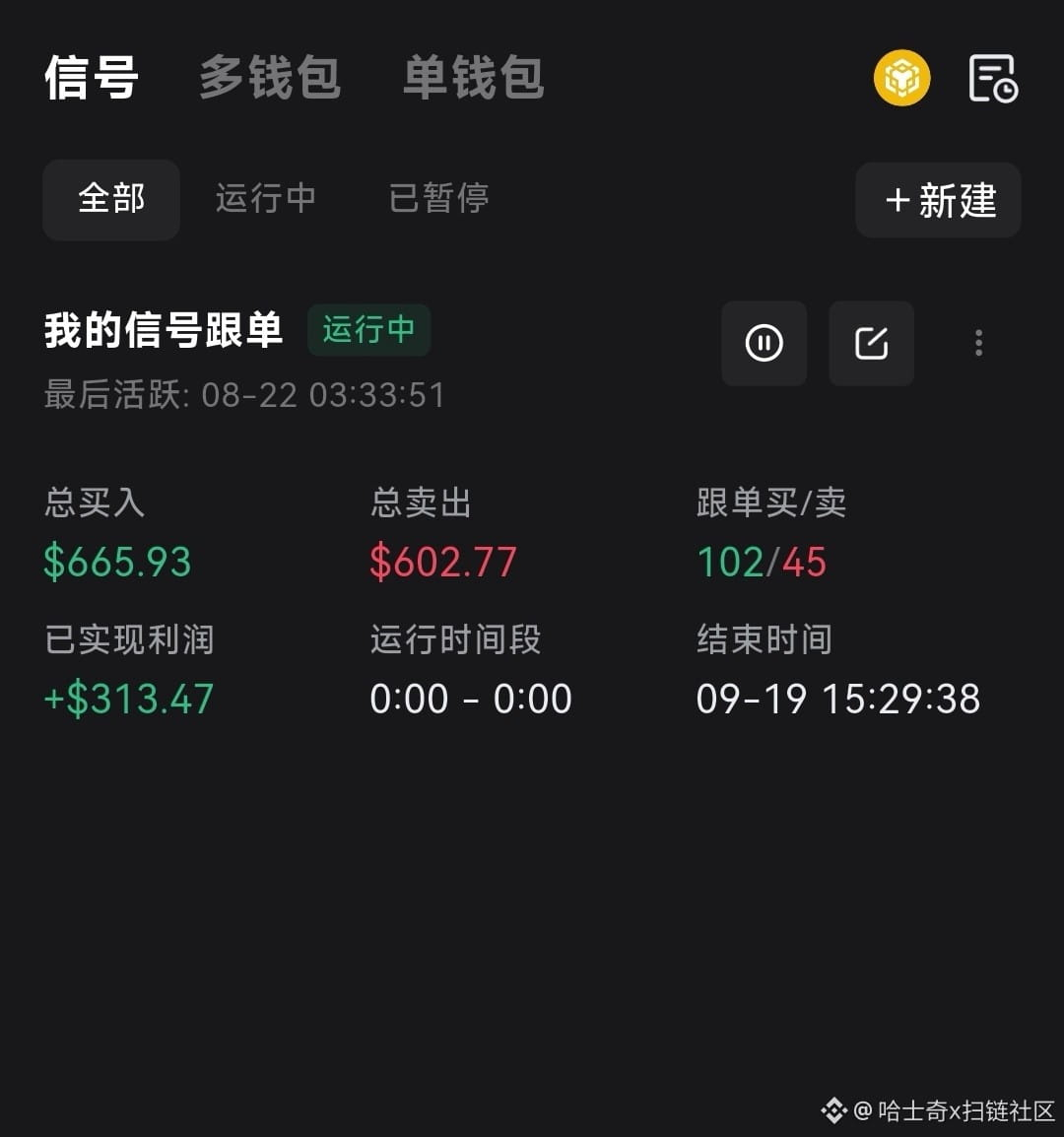Select the 全部 filter
This screenshot has width=1064, height=1137.
coord(111,199)
